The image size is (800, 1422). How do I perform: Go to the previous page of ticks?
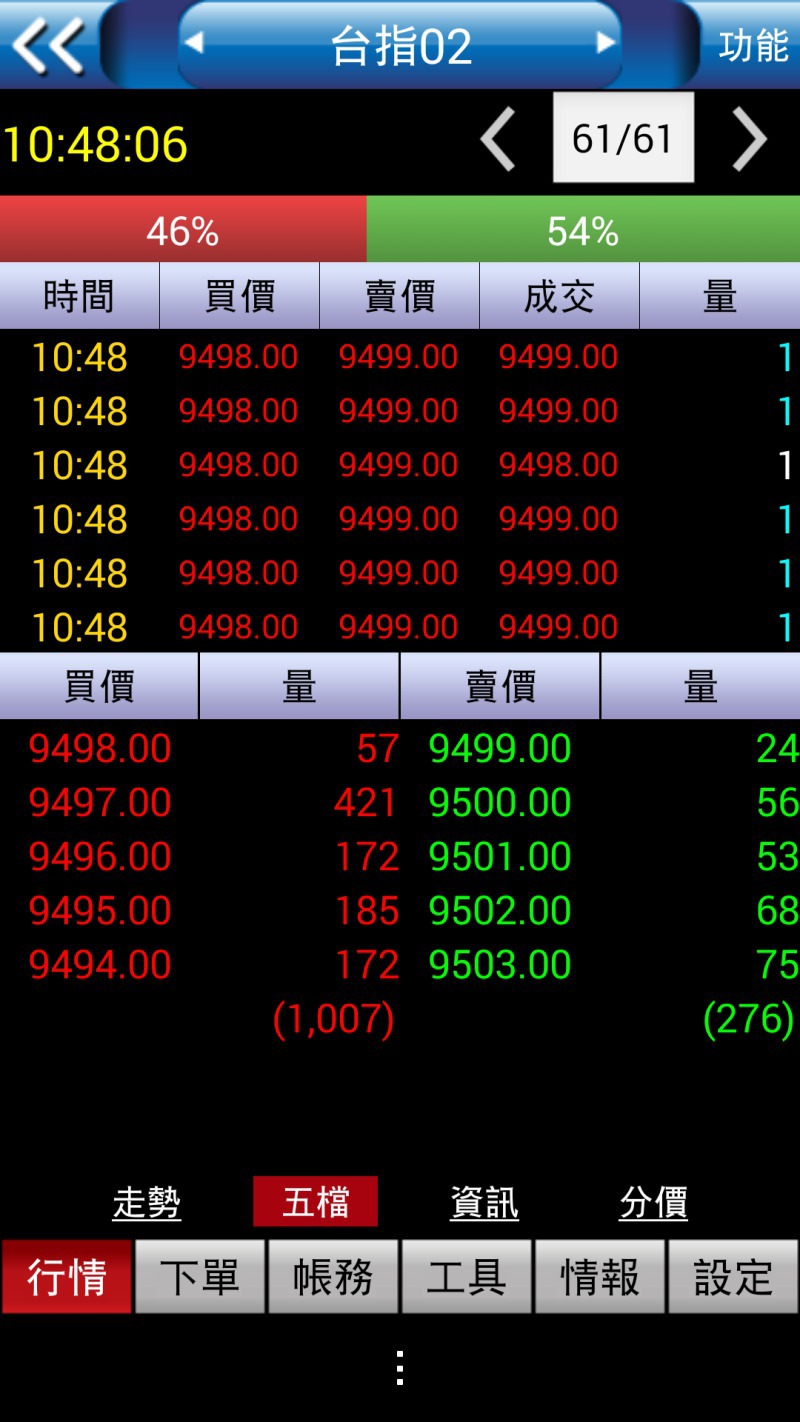(x=498, y=139)
